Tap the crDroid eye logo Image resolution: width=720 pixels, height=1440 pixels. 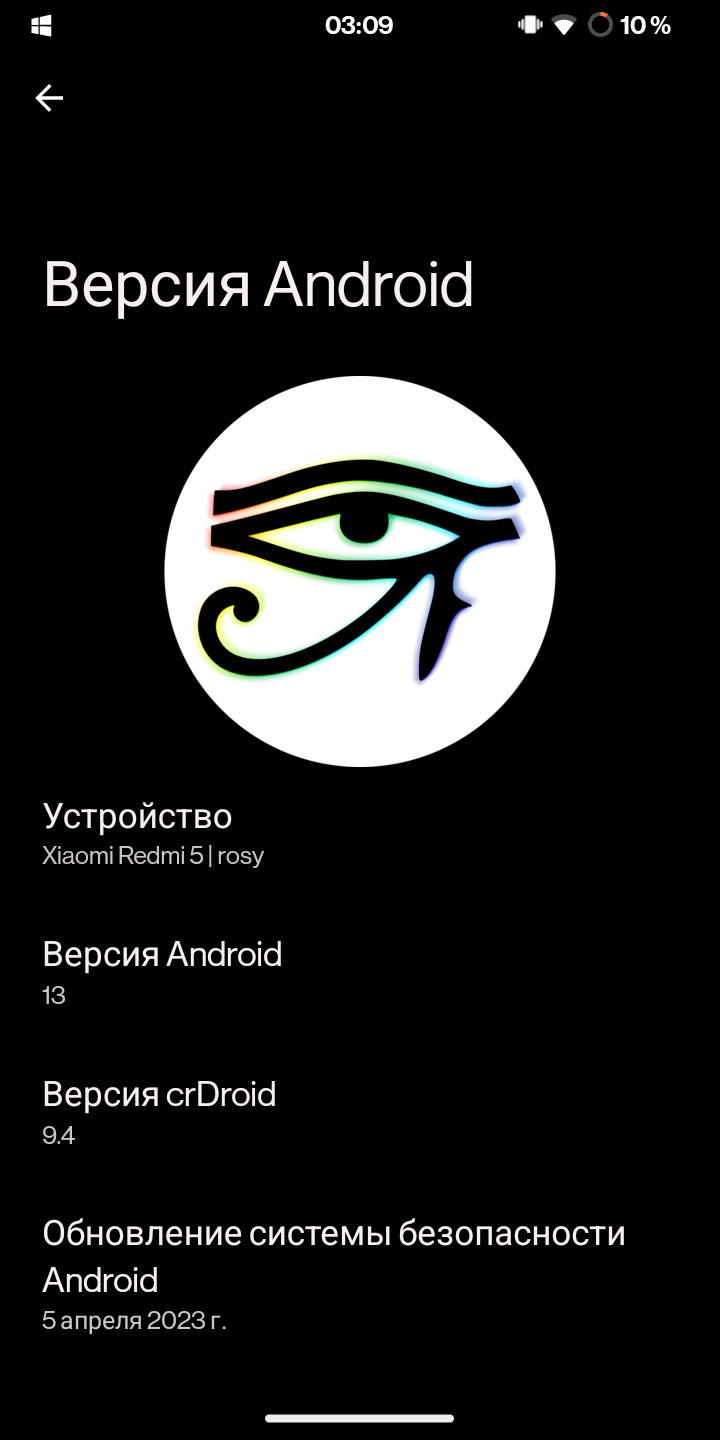(360, 571)
